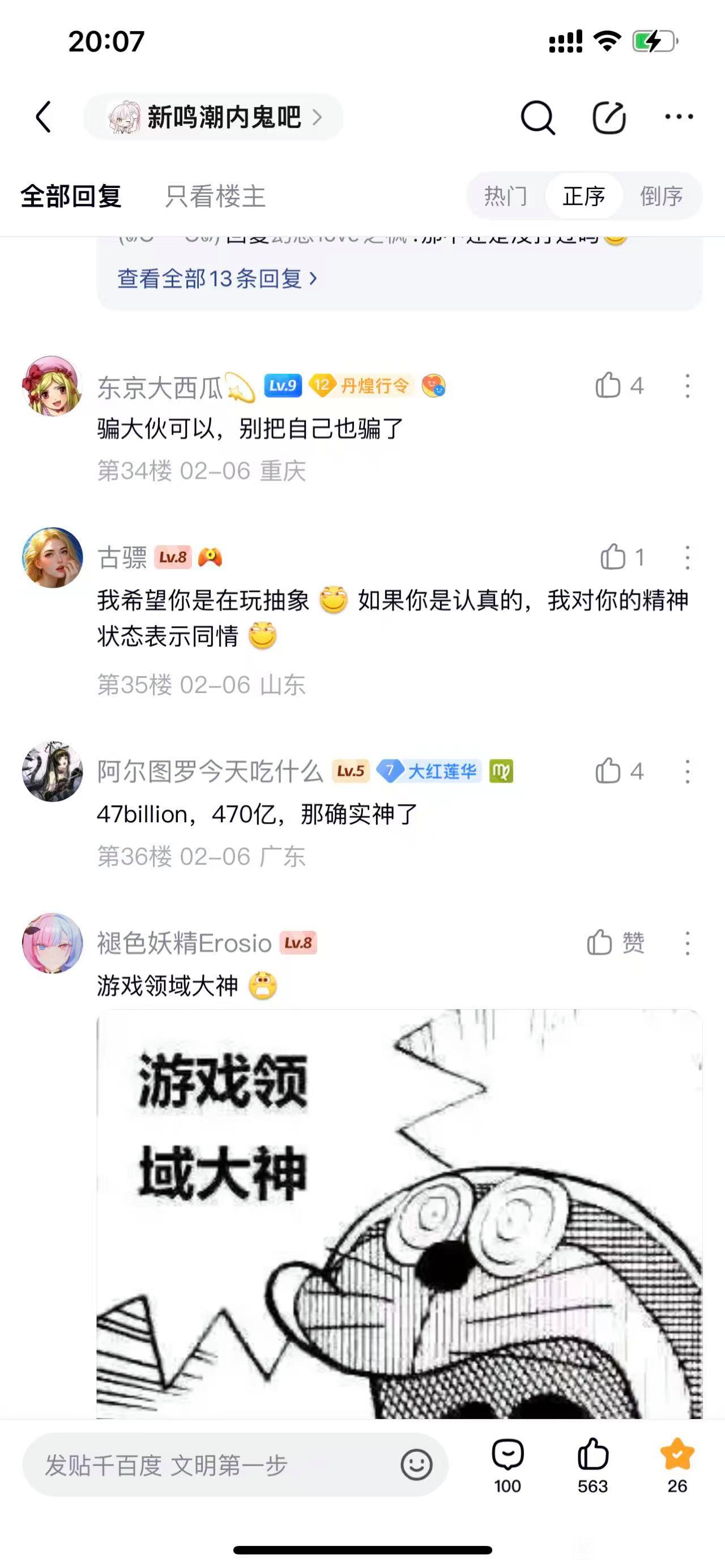The image size is (725, 1568).
Task: Open the top-right overflow menu
Action: click(x=678, y=117)
